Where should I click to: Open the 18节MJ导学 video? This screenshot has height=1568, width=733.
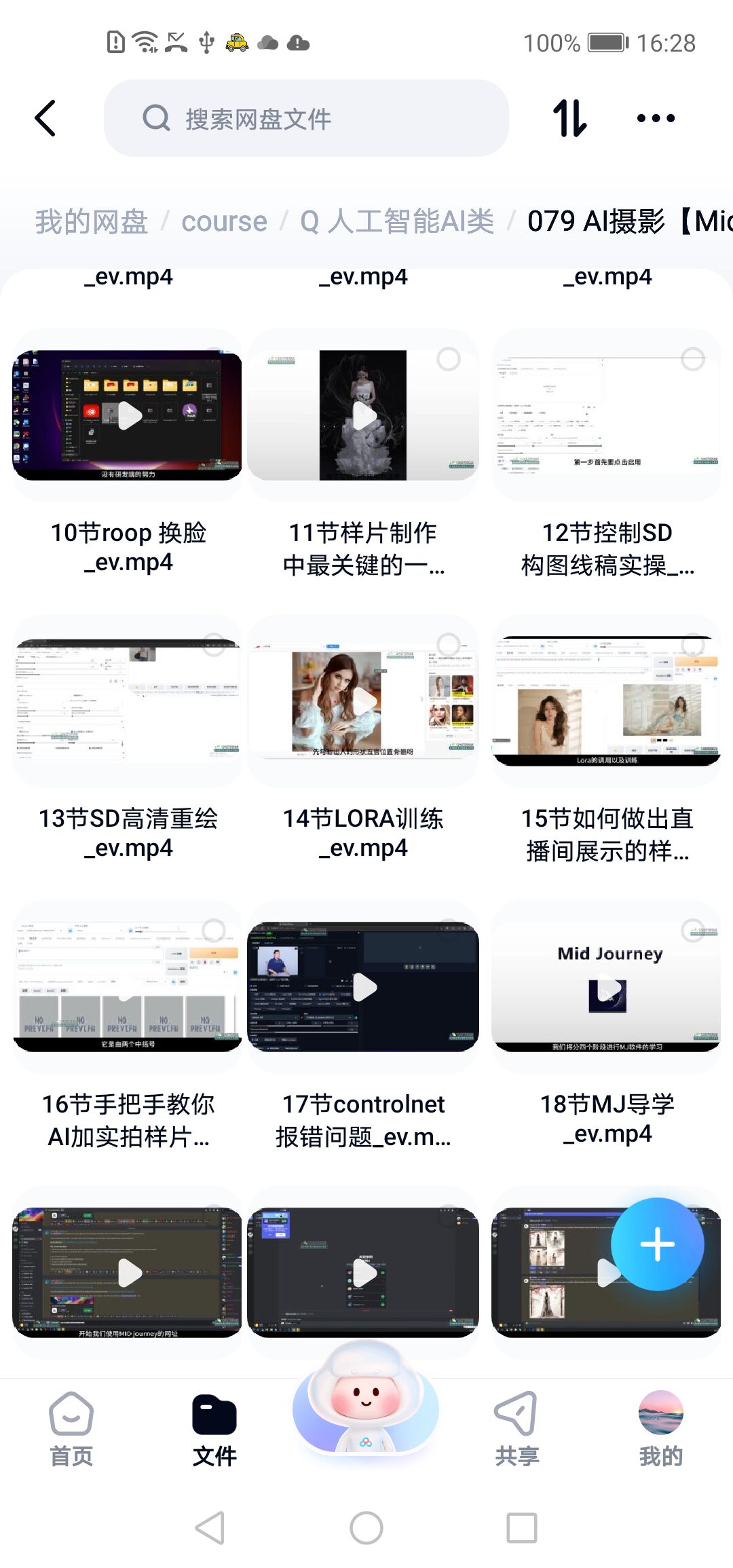606,987
